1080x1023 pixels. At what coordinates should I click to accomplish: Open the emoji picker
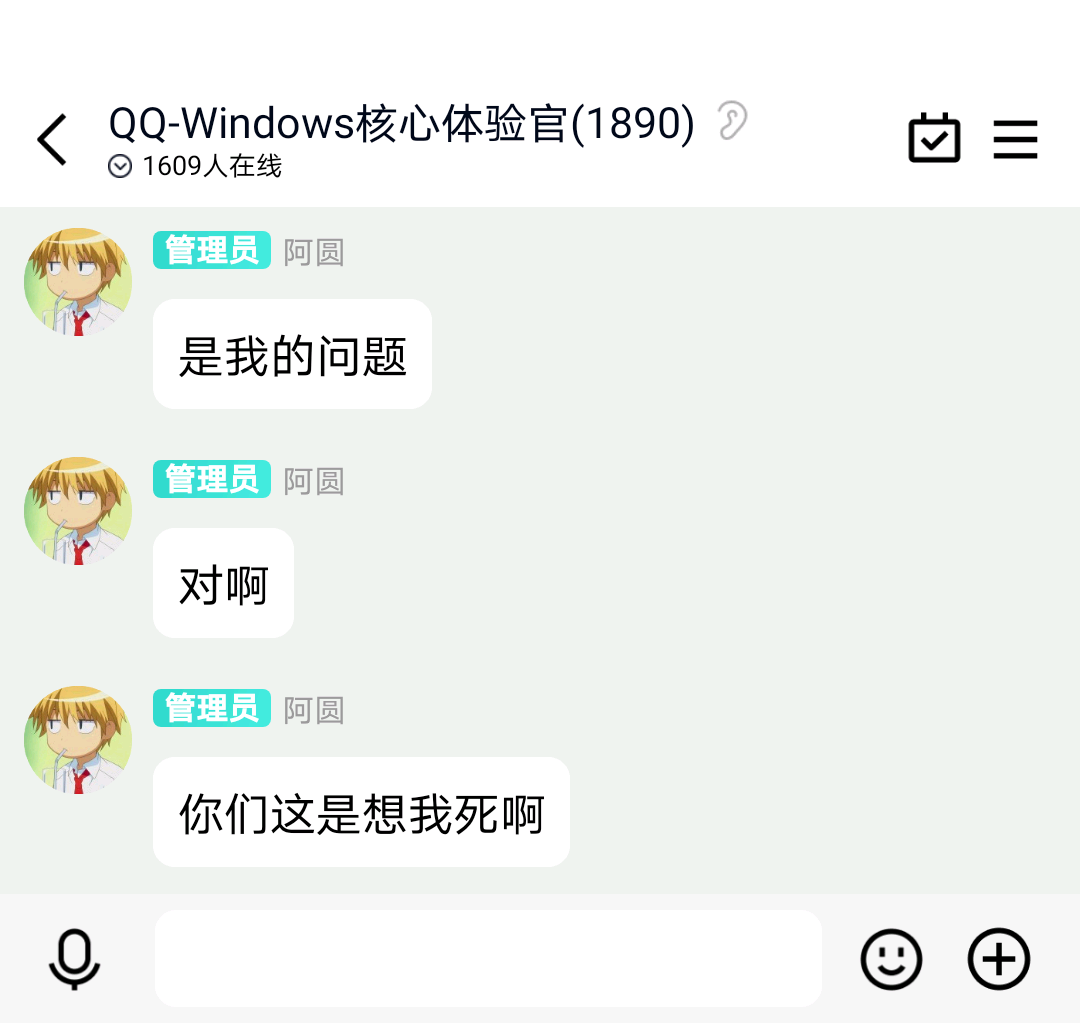pos(891,958)
